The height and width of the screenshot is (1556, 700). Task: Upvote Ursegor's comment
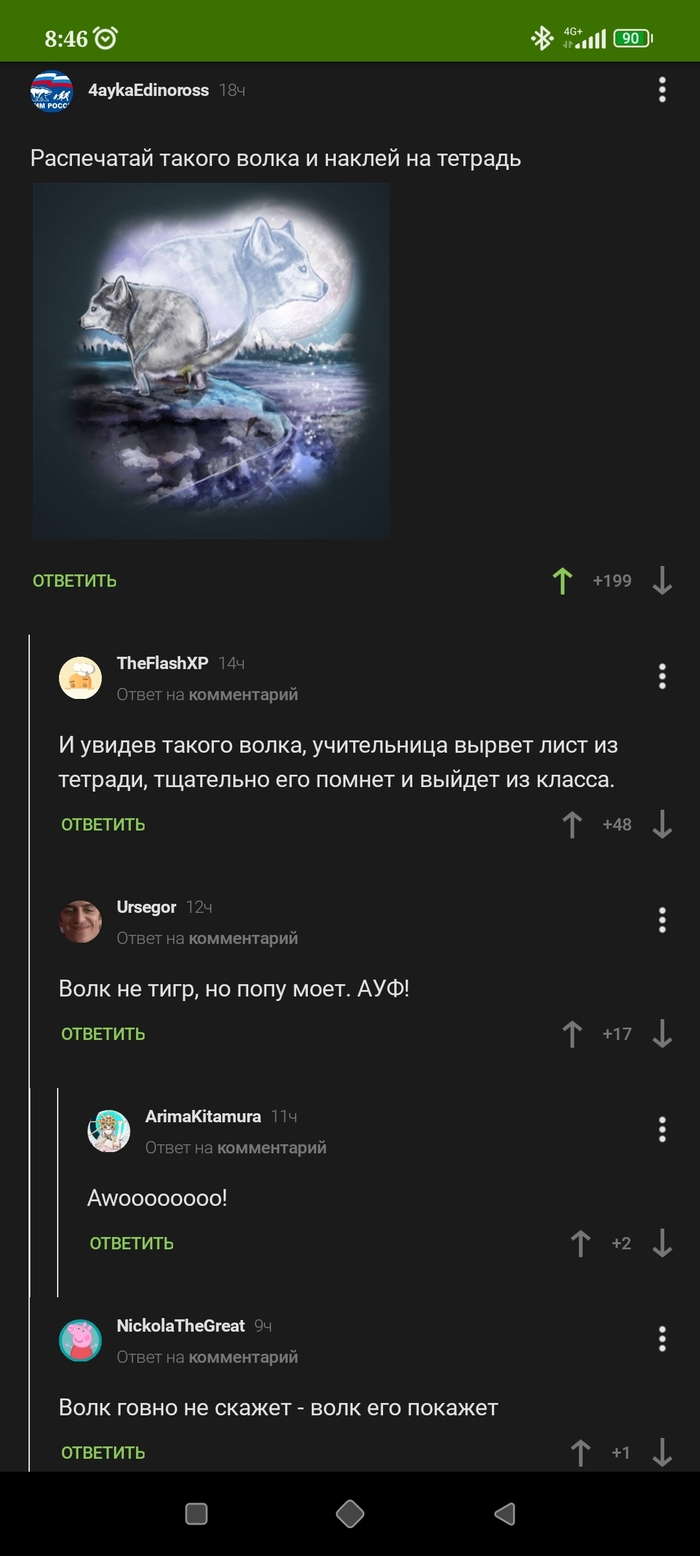tap(572, 1034)
